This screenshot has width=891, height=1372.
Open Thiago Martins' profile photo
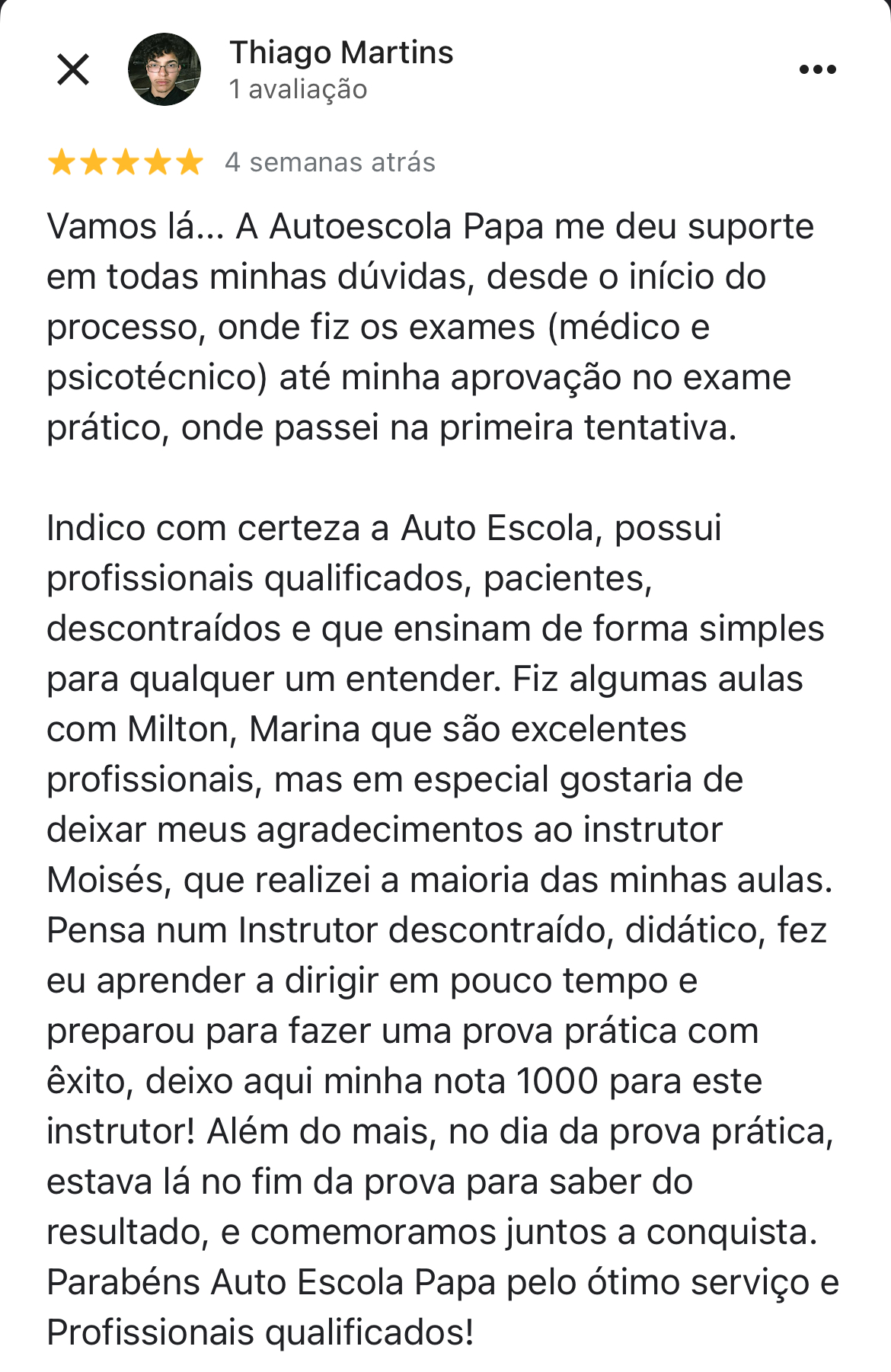coord(164,69)
